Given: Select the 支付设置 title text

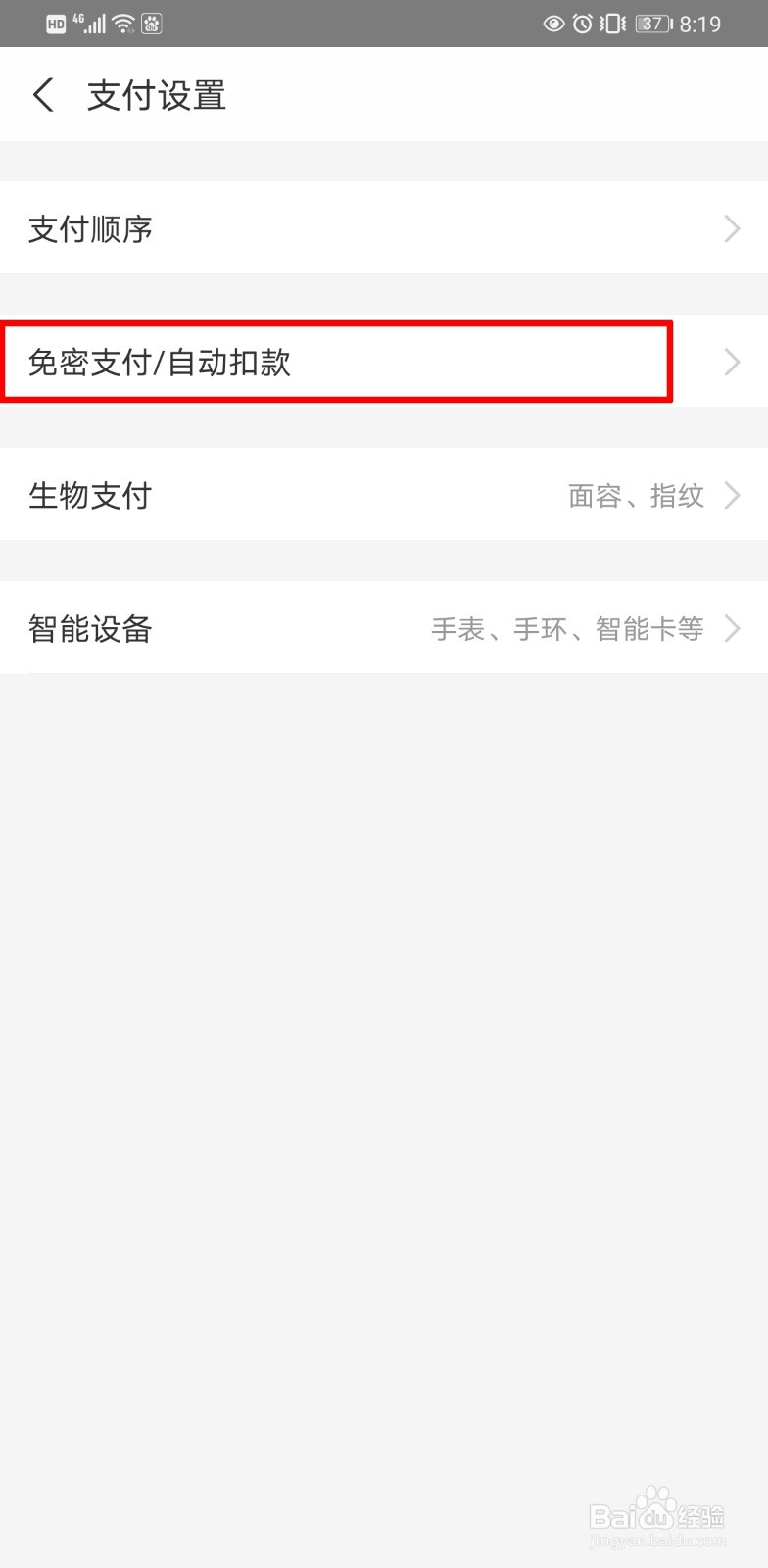Looking at the screenshot, I should tap(154, 94).
